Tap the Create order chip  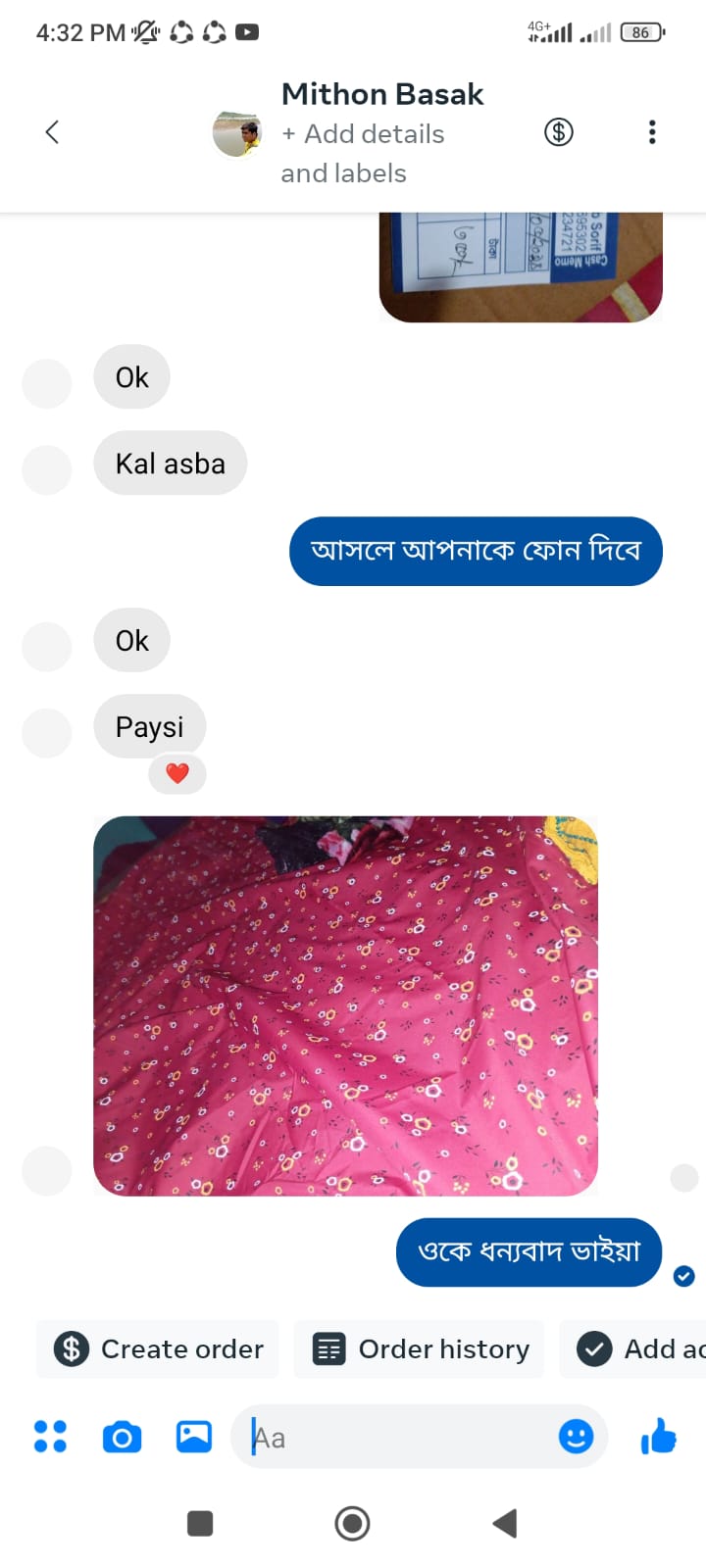[x=159, y=1349]
